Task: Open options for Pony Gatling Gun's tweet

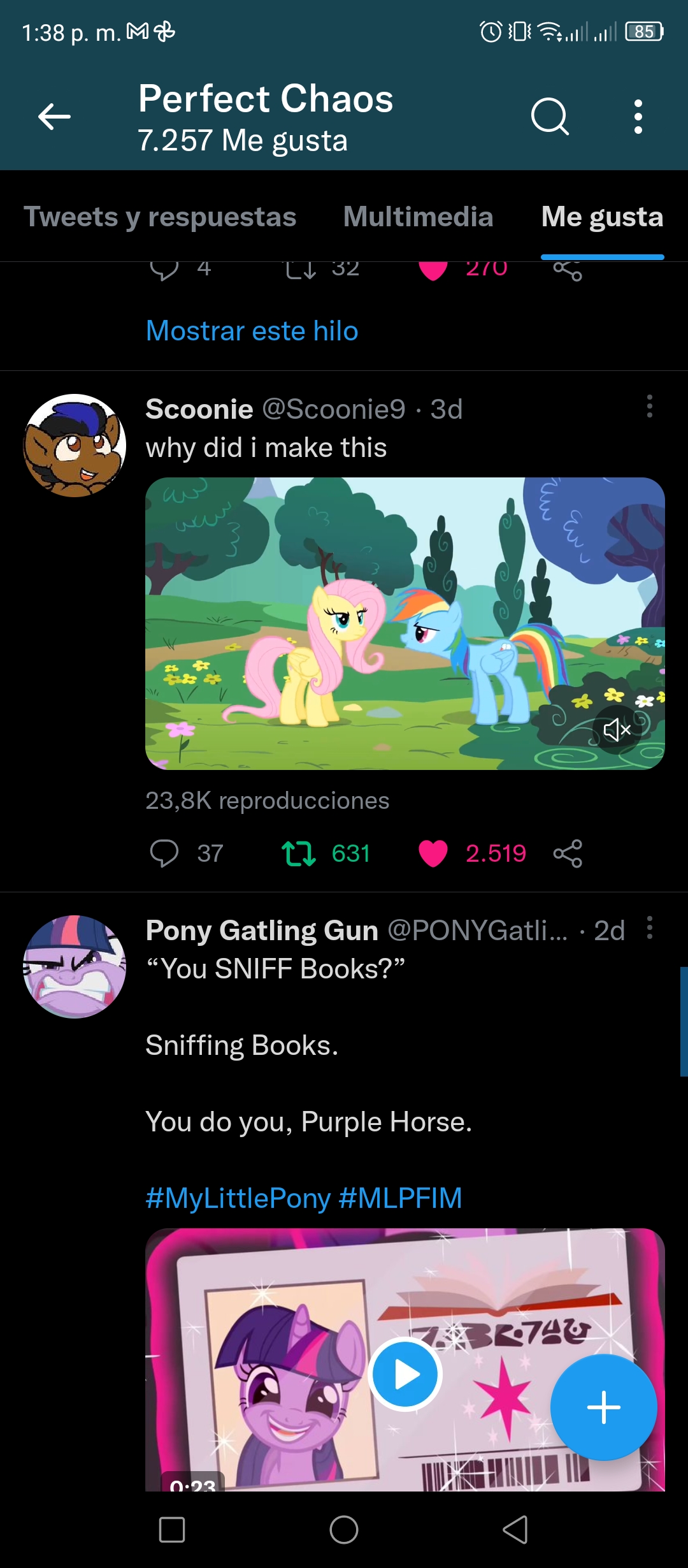Action: (x=649, y=927)
